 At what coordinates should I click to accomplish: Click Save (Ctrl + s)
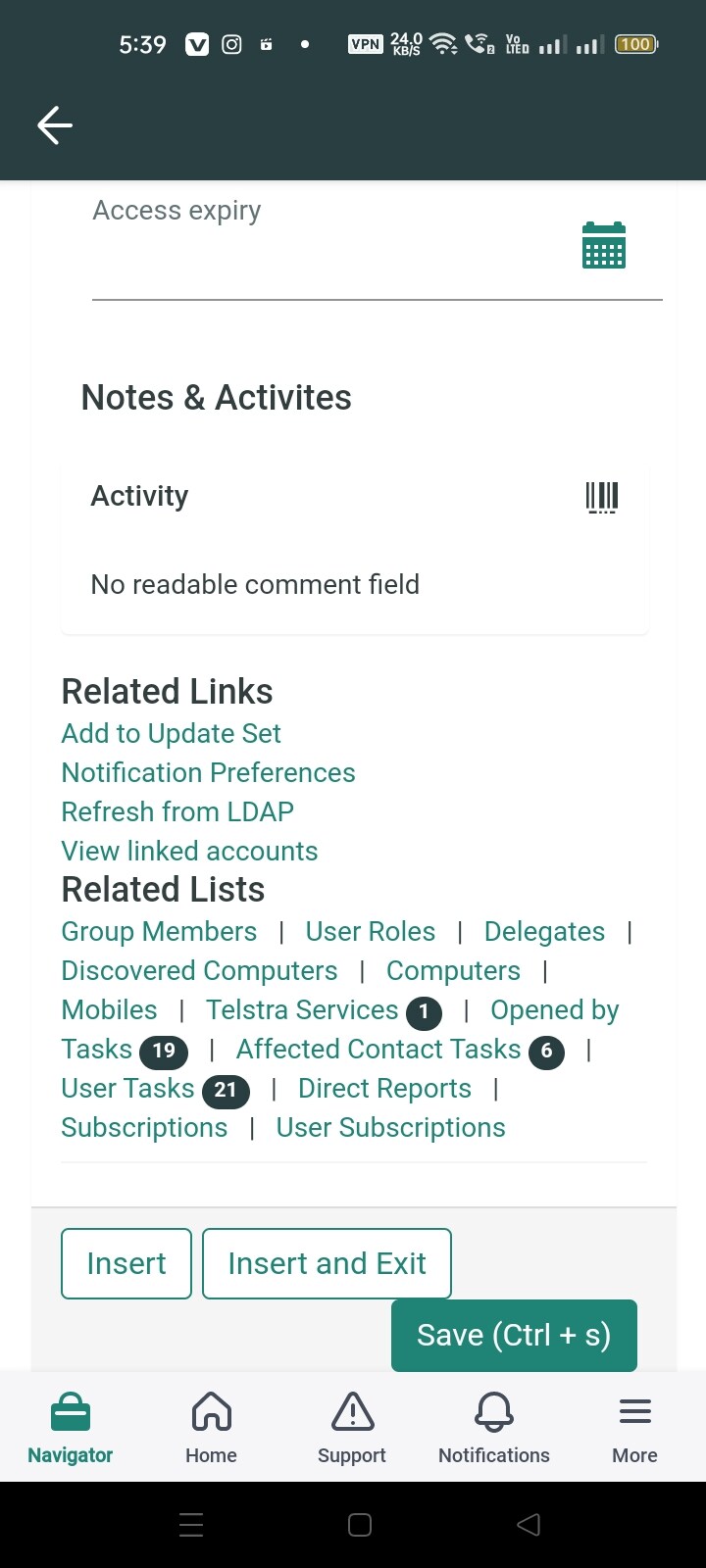514,1335
